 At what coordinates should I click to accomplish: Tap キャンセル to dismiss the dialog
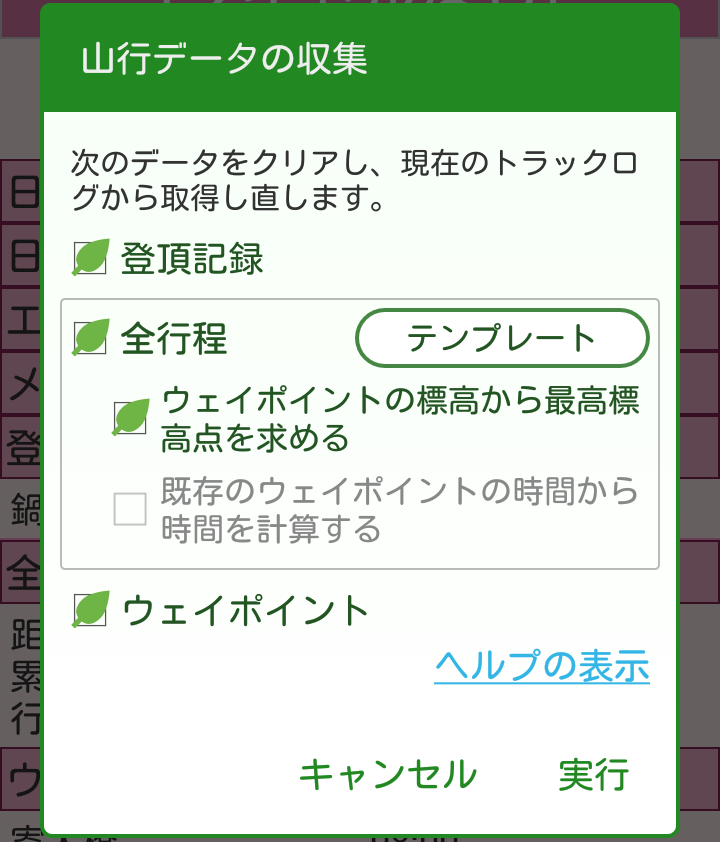(x=388, y=774)
